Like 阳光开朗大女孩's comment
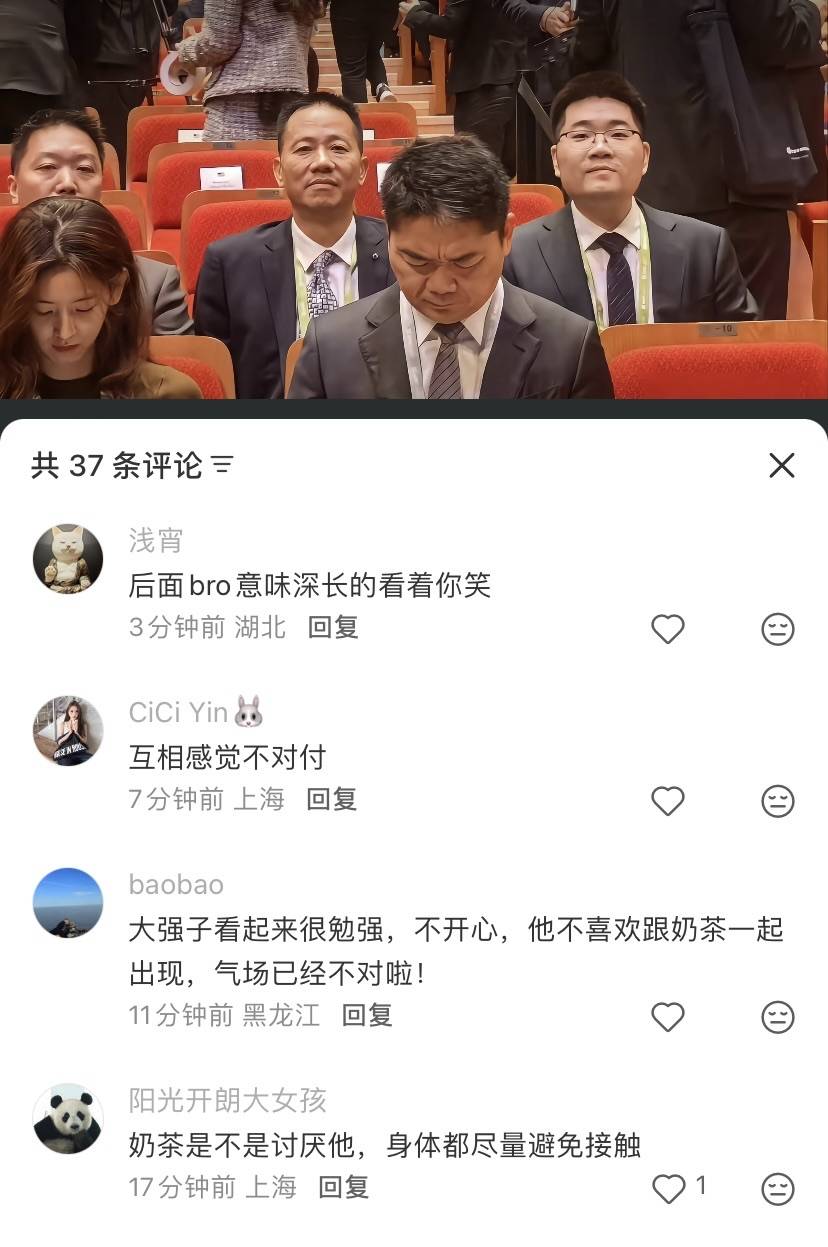 (668, 1189)
